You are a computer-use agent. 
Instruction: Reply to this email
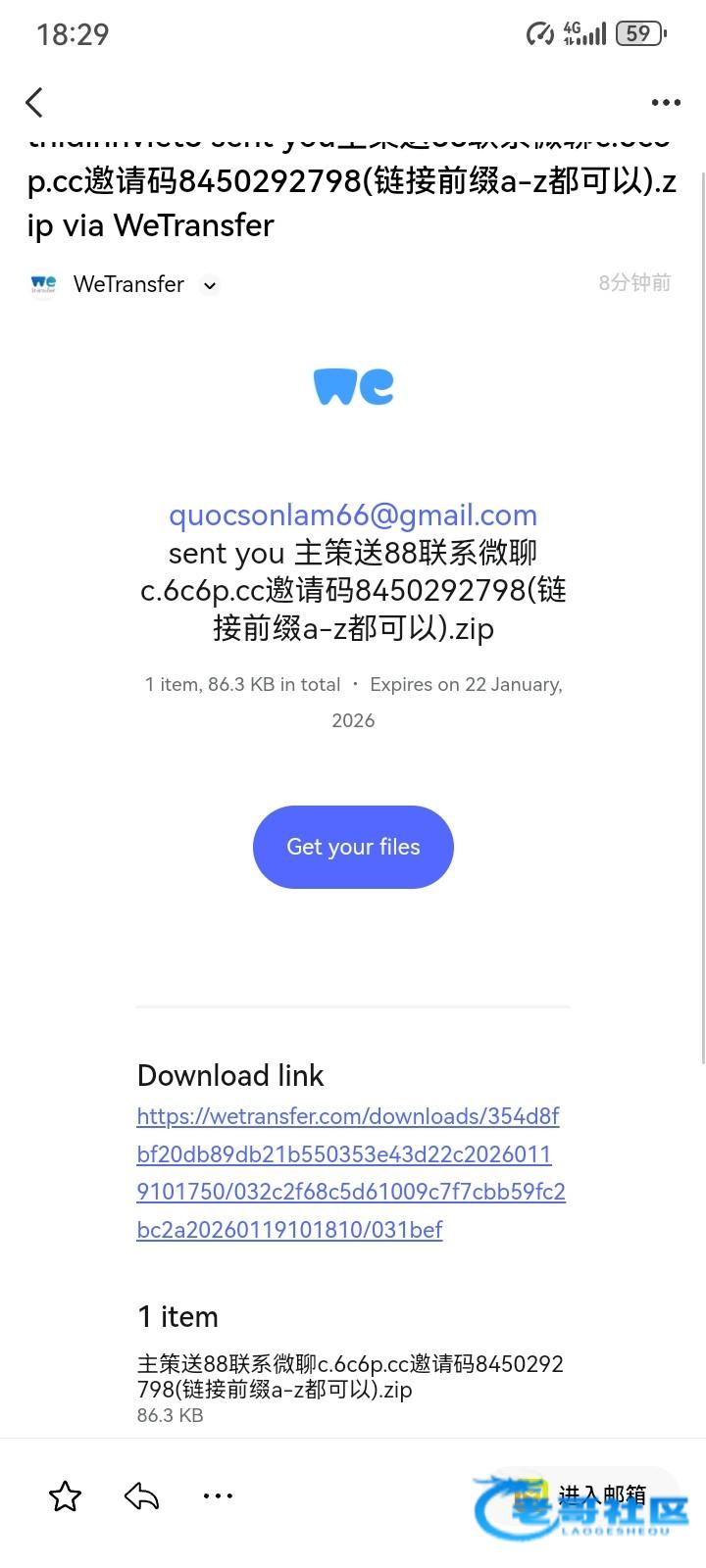[142, 1496]
